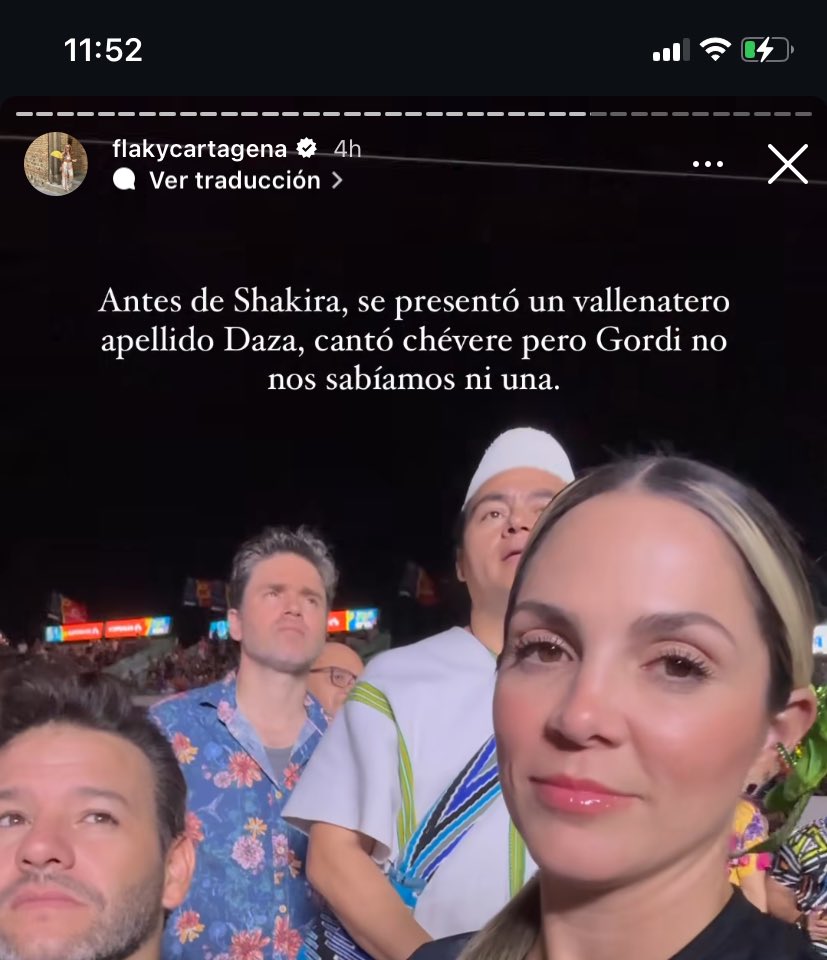Image resolution: width=827 pixels, height=960 pixels.
Task: Close the story viewer
Action: (x=788, y=164)
